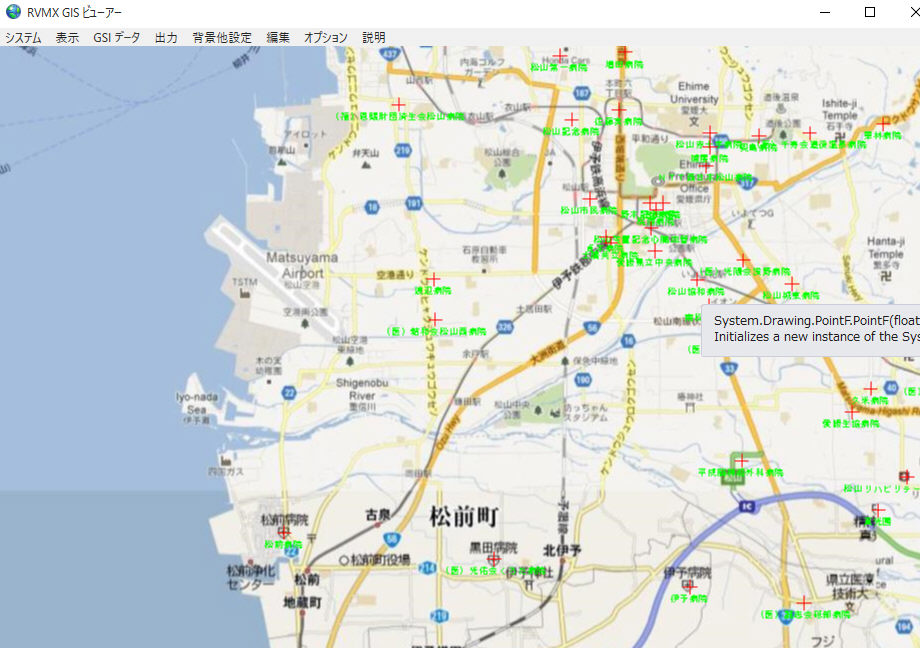The width and height of the screenshot is (920, 648).
Task: Maximize the RVMX GIS window
Action: pyautogui.click(x=870, y=12)
